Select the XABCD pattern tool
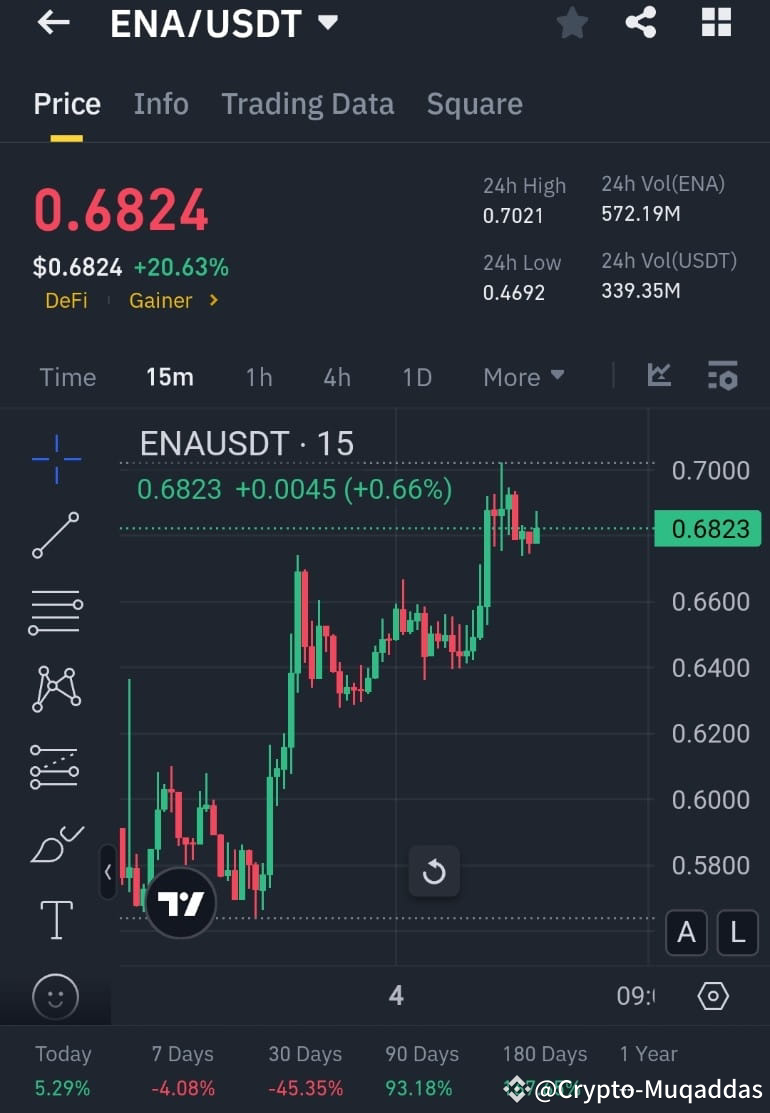 [x=54, y=689]
